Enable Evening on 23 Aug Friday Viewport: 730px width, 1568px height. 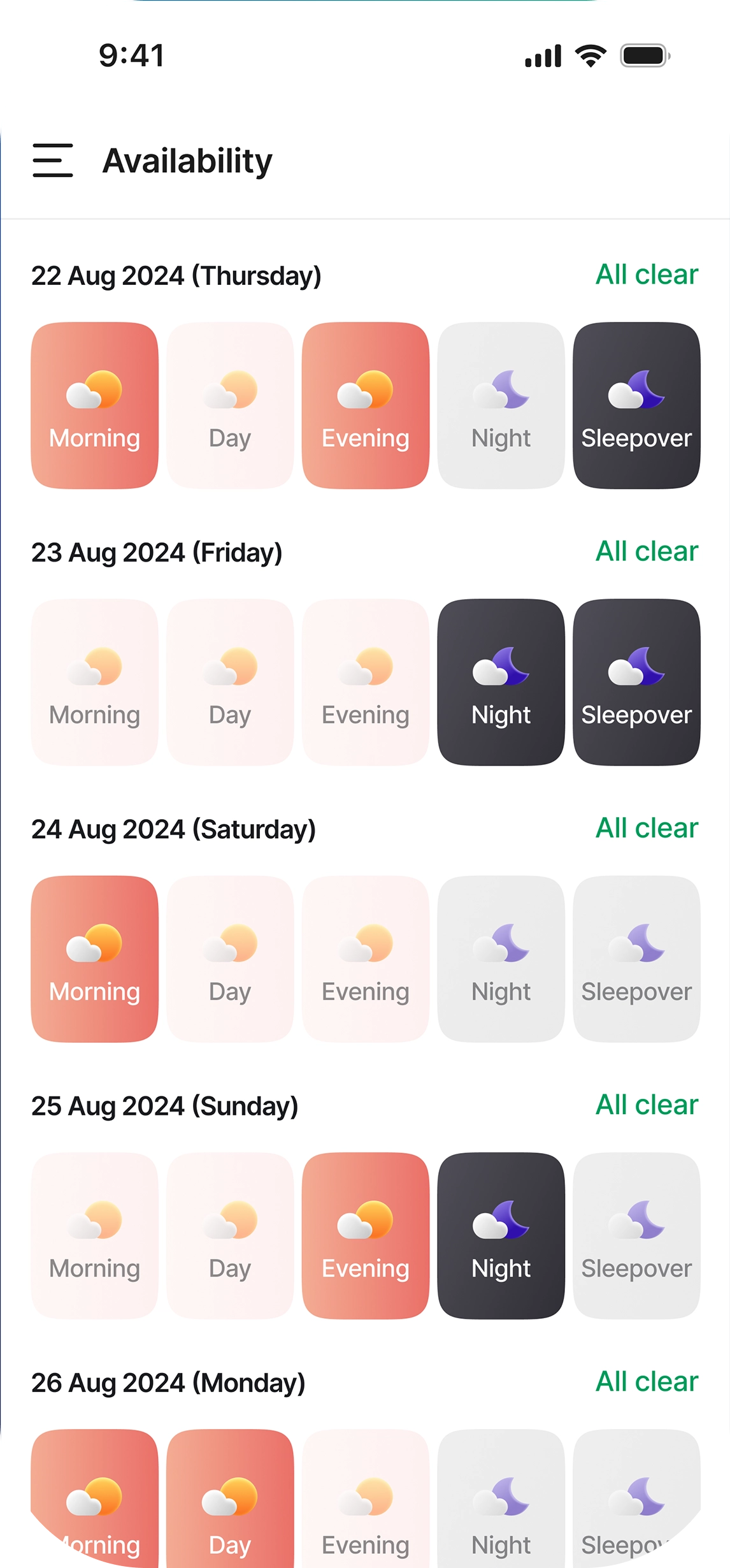tap(365, 682)
